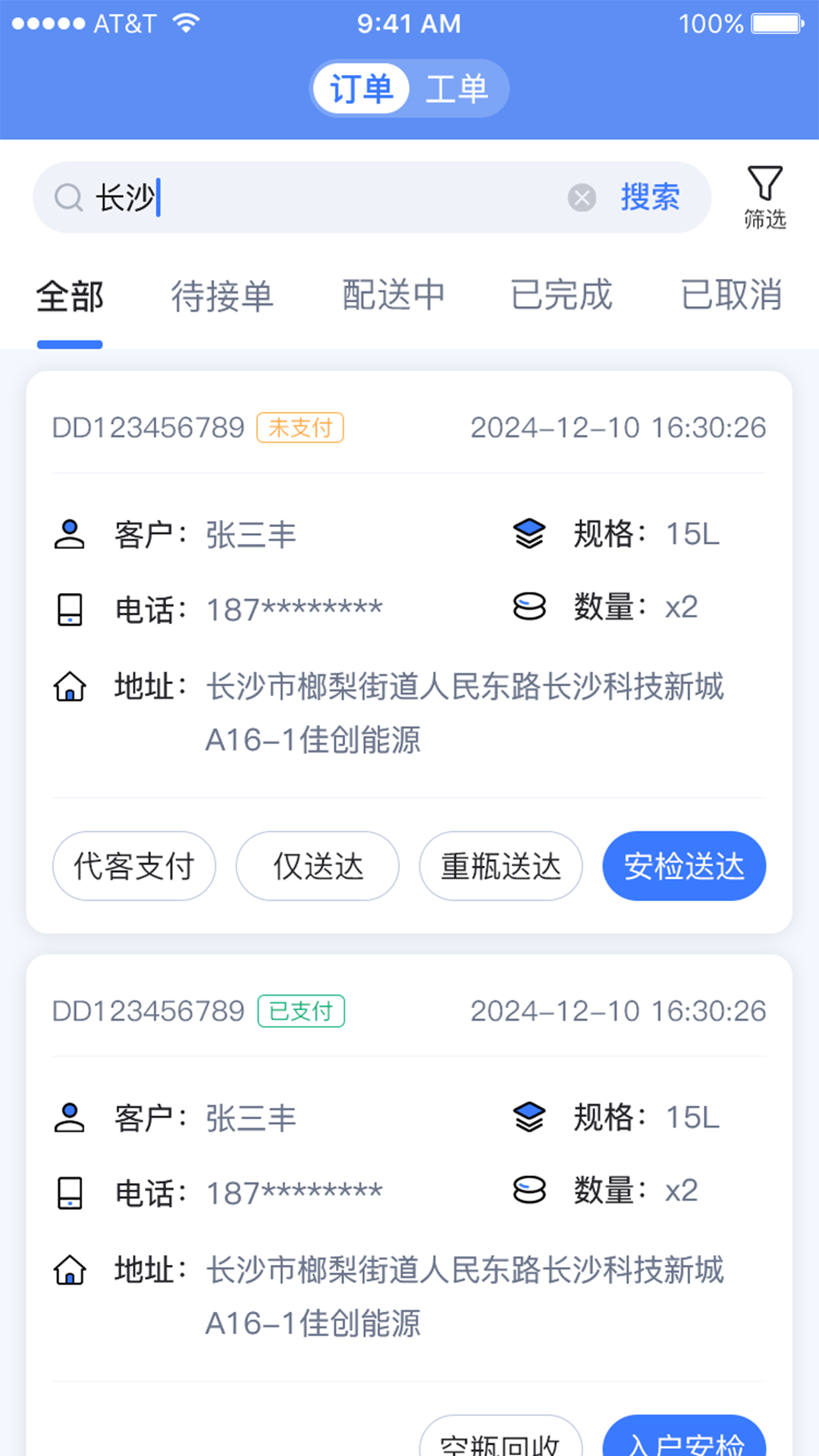This screenshot has height=1456, width=819.
Task: Click the home address icon on first order
Action: [70, 687]
